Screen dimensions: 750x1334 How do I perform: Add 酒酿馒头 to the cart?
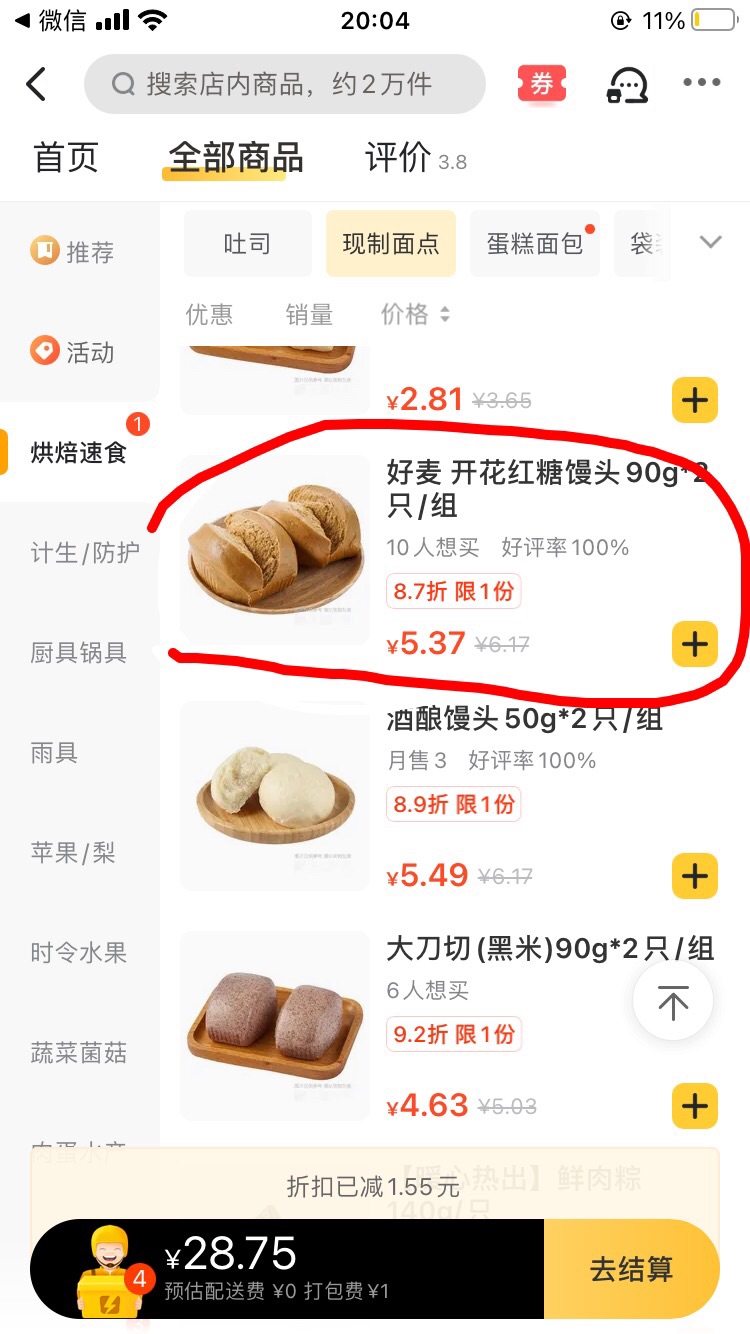(694, 876)
